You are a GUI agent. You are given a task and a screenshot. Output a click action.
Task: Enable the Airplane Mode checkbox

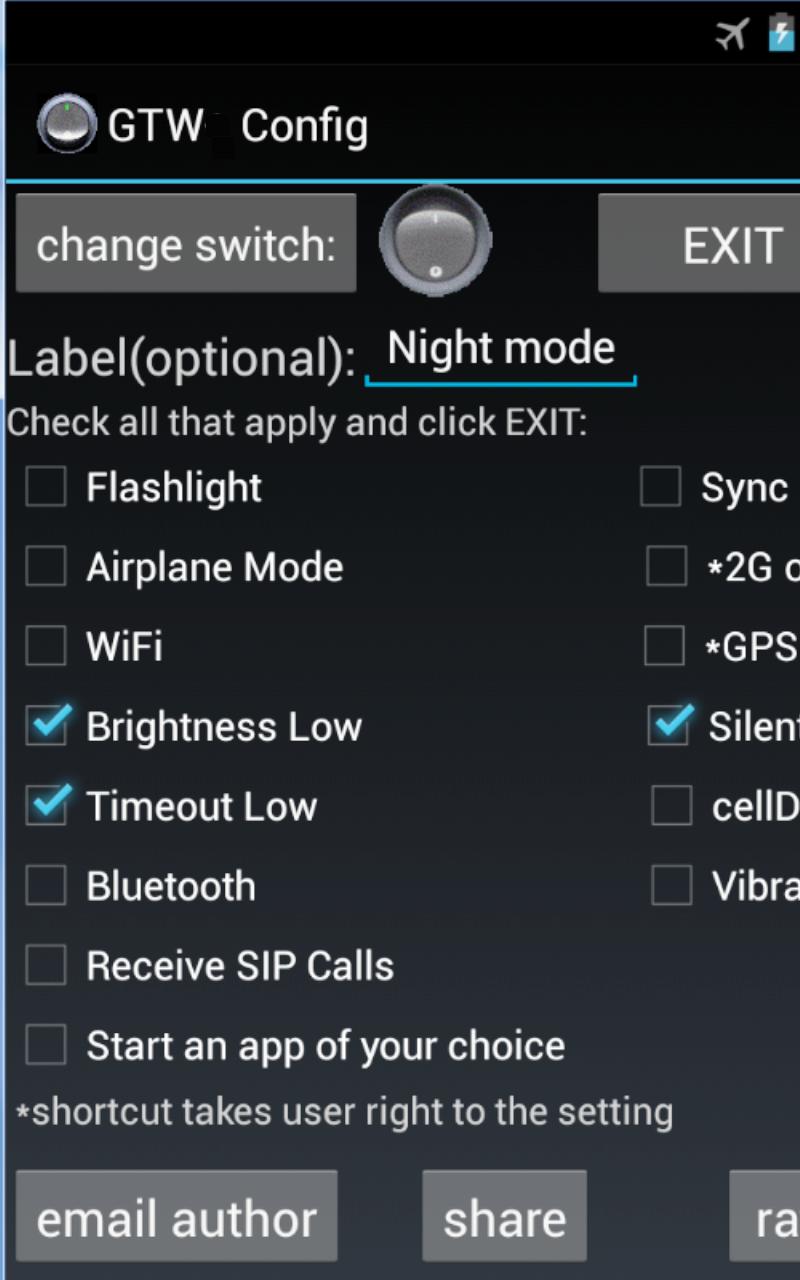(x=46, y=567)
